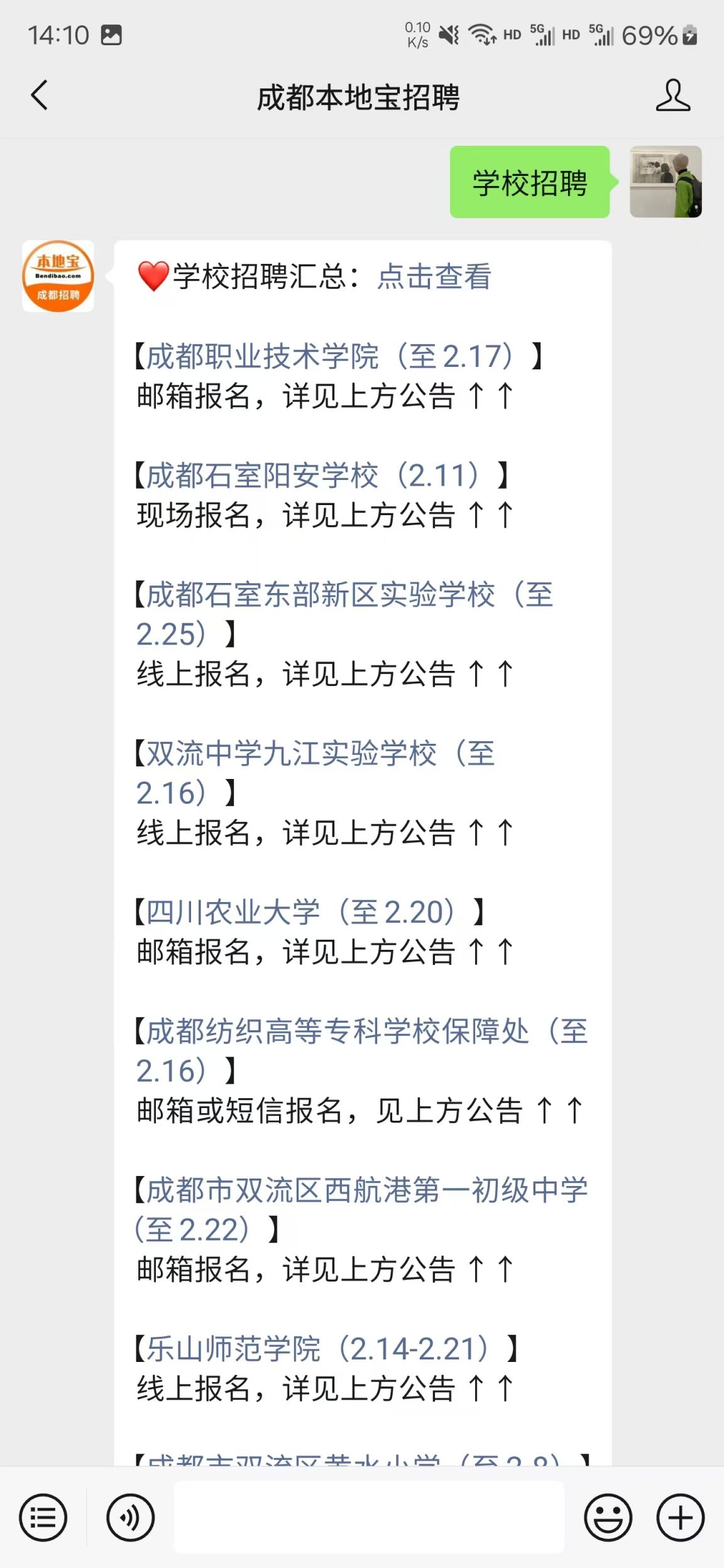Switch to the account menu list
724x1568 pixels.
[x=43, y=1517]
